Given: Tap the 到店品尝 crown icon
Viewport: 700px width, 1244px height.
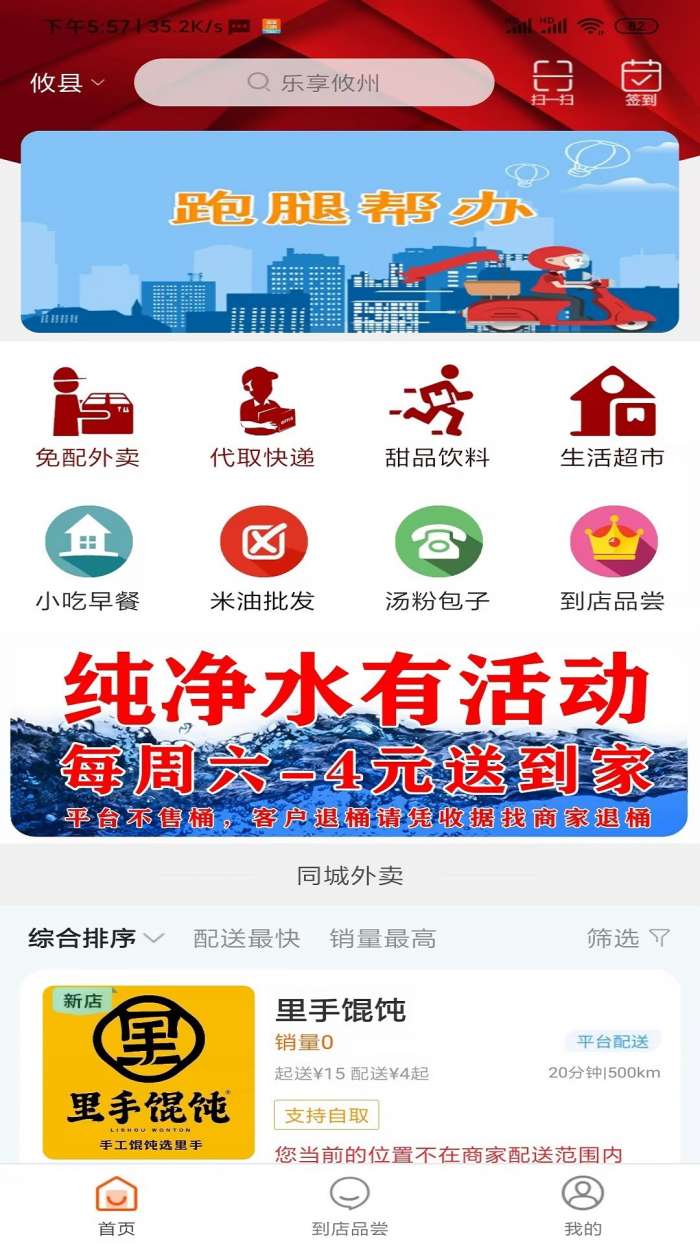Looking at the screenshot, I should coord(613,542).
